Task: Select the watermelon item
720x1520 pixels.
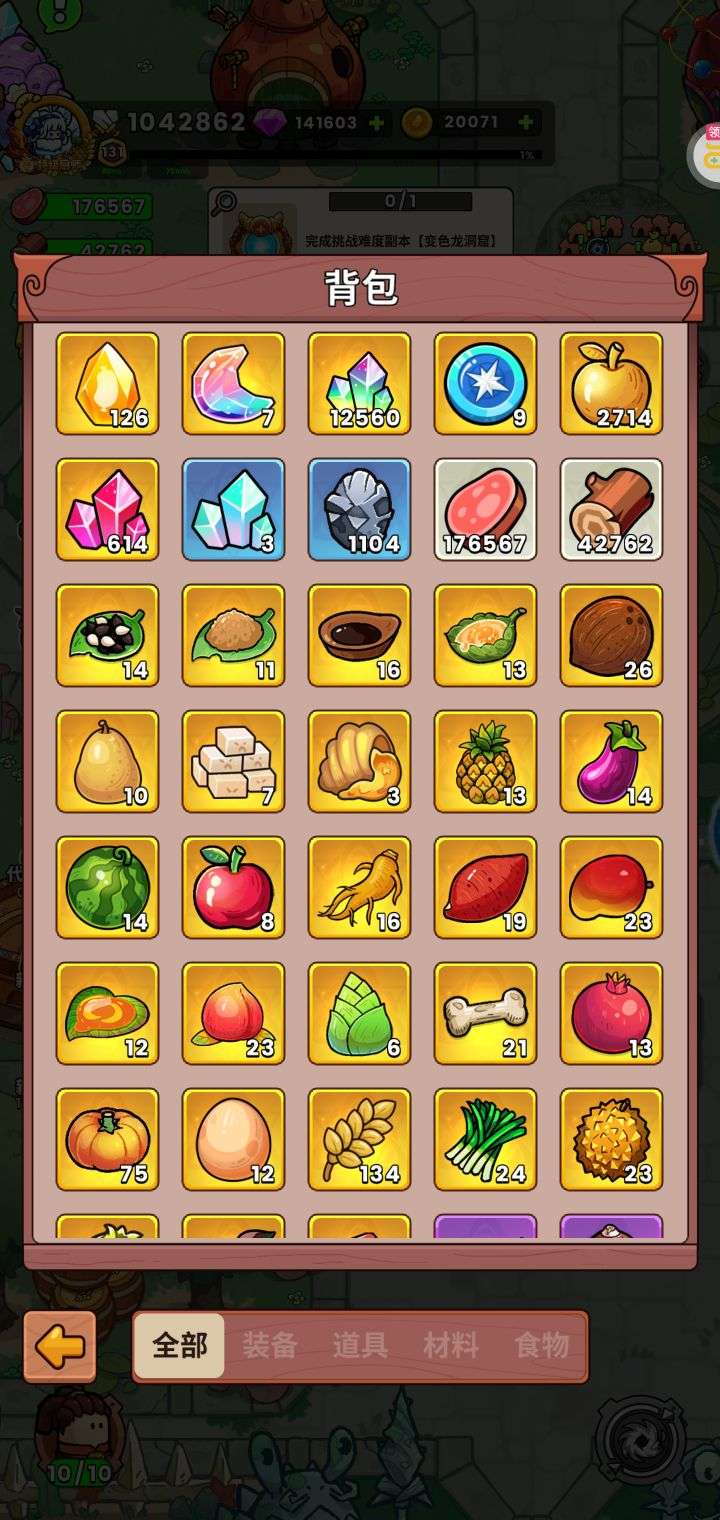Action: [x=107, y=888]
